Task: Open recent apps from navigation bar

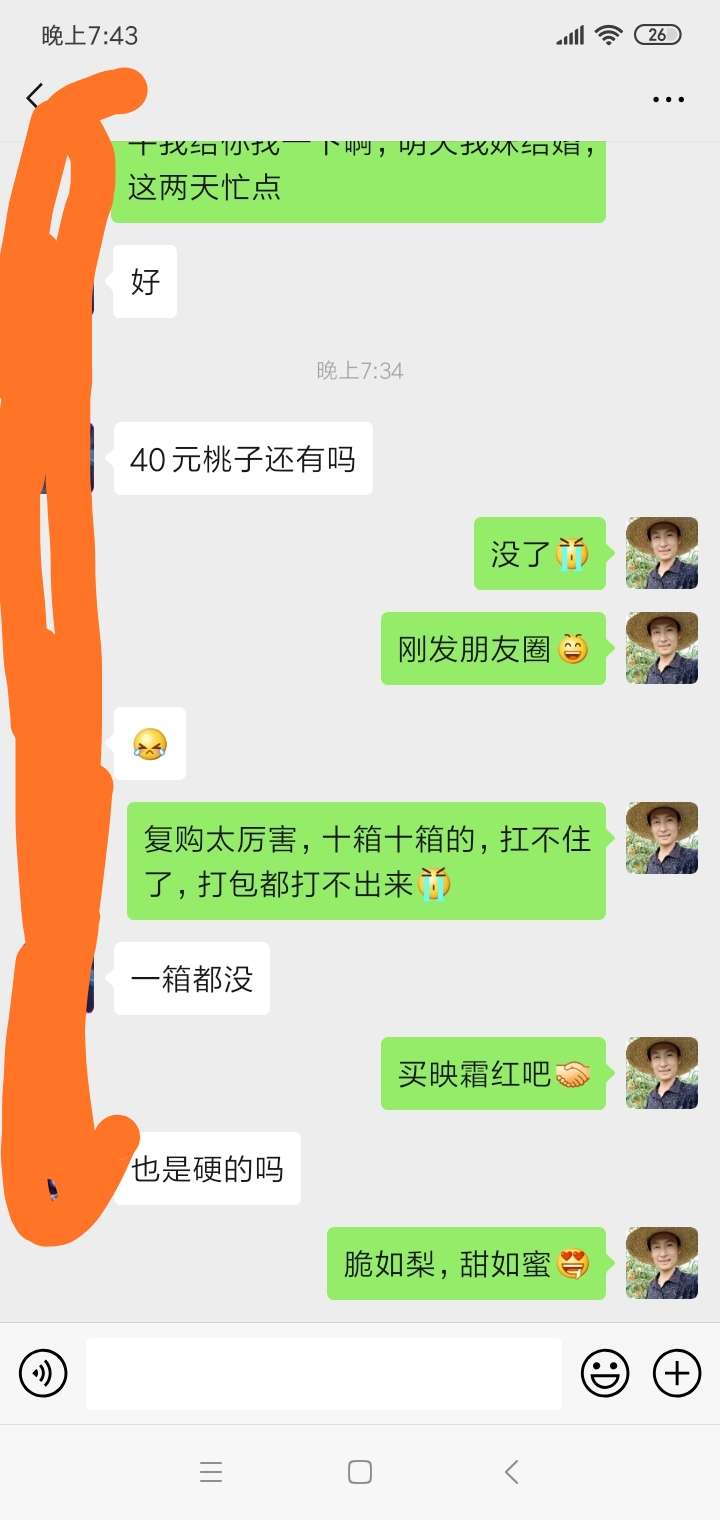Action: [x=211, y=1472]
